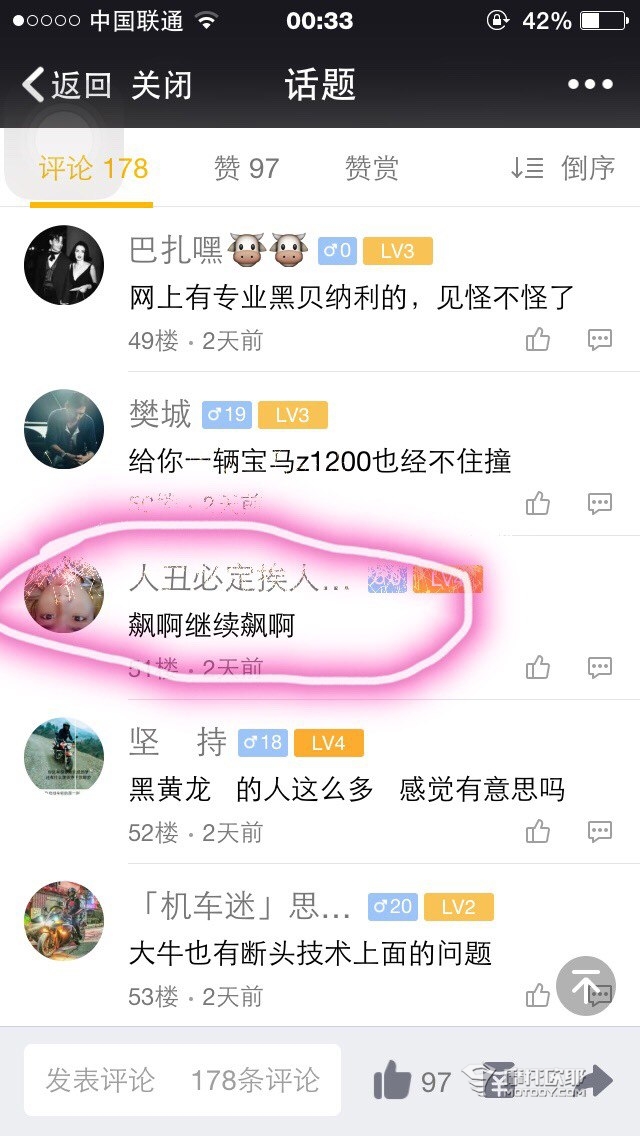The image size is (640, 1136).
Task: Like 坚持's comment on floor 52
Action: 538,831
